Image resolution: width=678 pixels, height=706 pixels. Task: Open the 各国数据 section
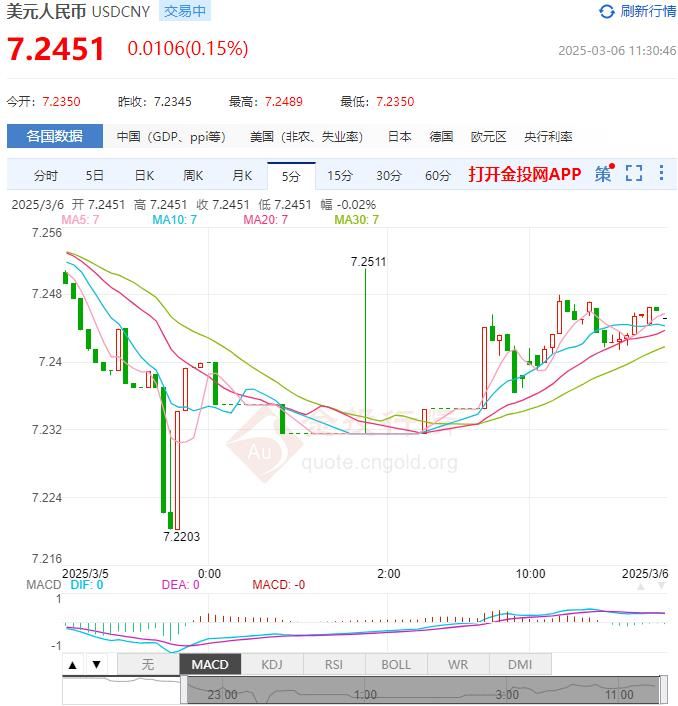(x=54, y=136)
